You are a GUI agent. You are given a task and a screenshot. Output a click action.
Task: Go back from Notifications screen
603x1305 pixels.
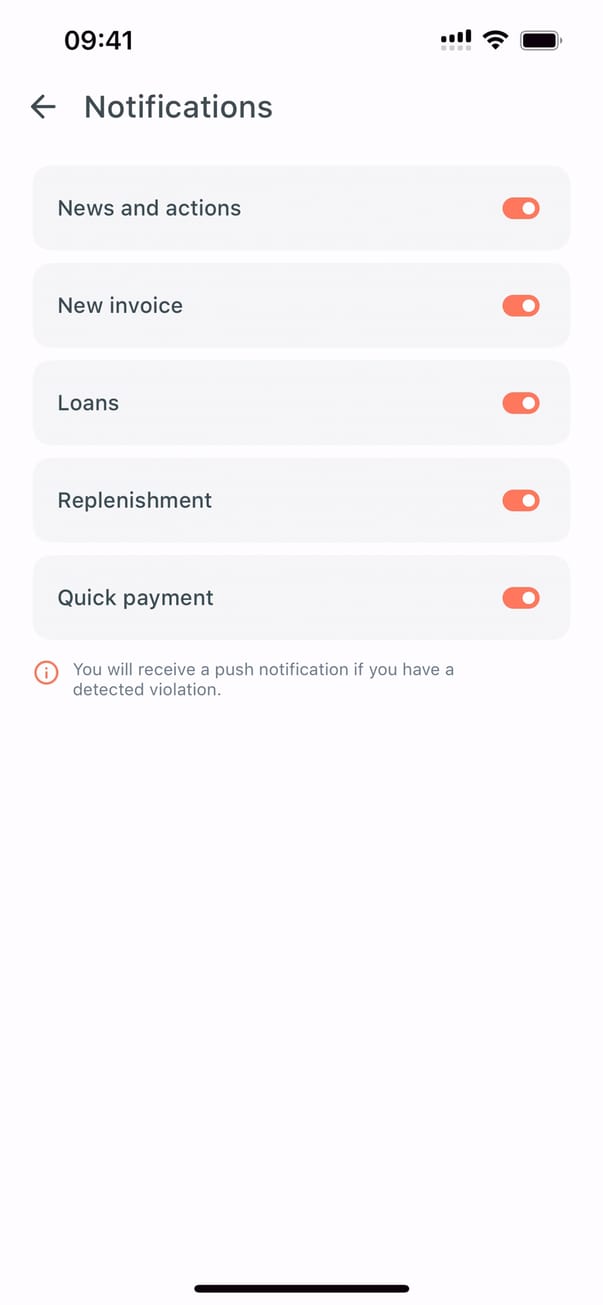pyautogui.click(x=43, y=107)
